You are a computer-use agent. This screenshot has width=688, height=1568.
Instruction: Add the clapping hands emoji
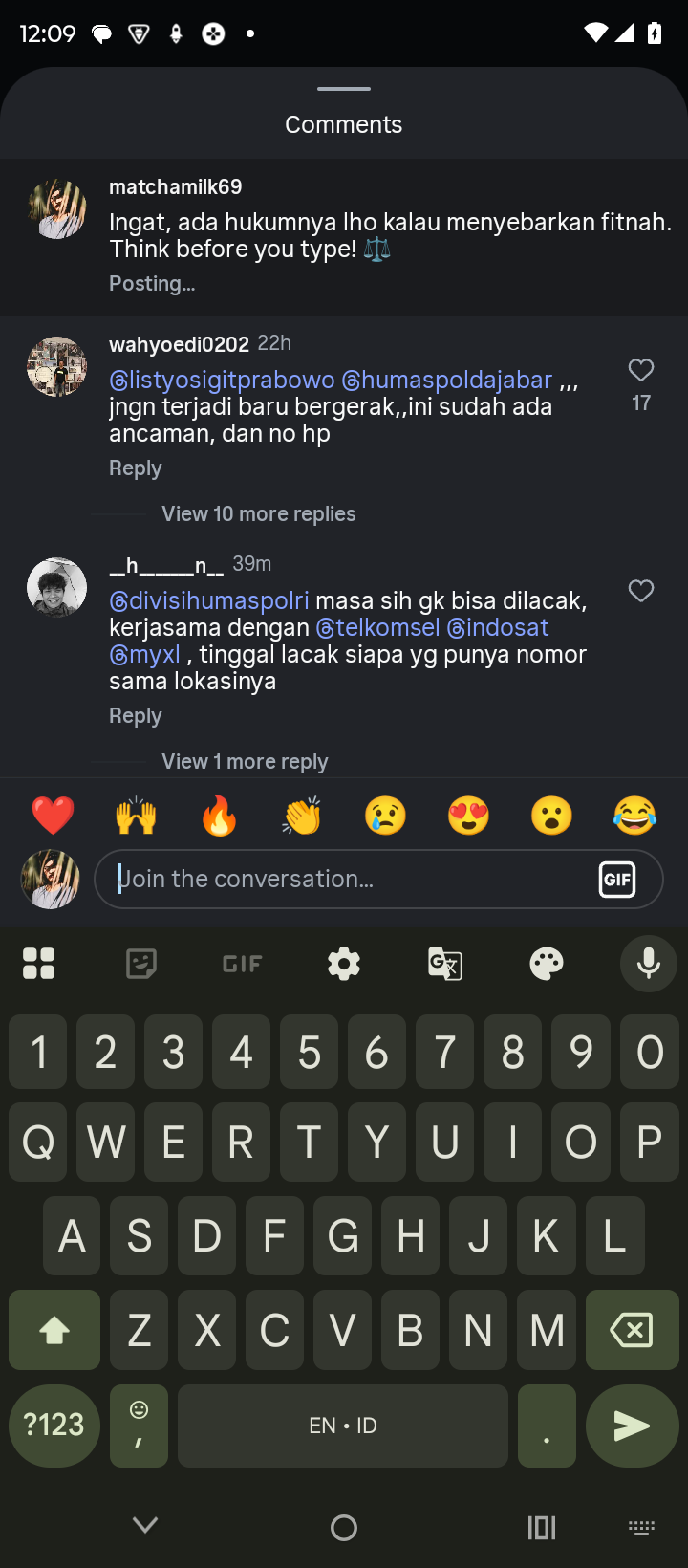[x=302, y=817]
